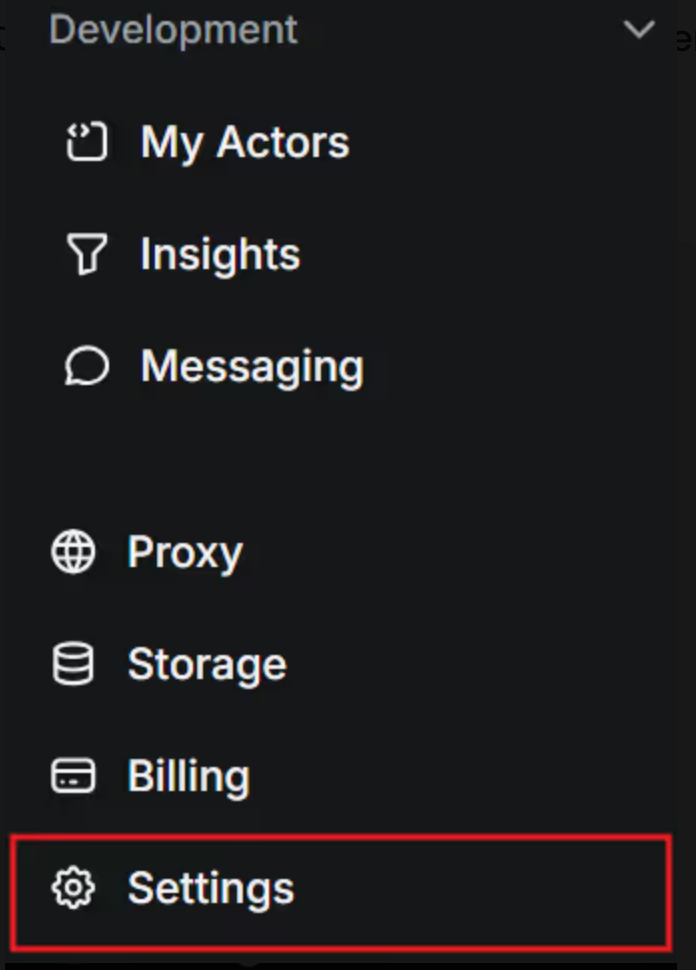Open My Actors
This screenshot has width=696, height=970.
click(x=244, y=143)
